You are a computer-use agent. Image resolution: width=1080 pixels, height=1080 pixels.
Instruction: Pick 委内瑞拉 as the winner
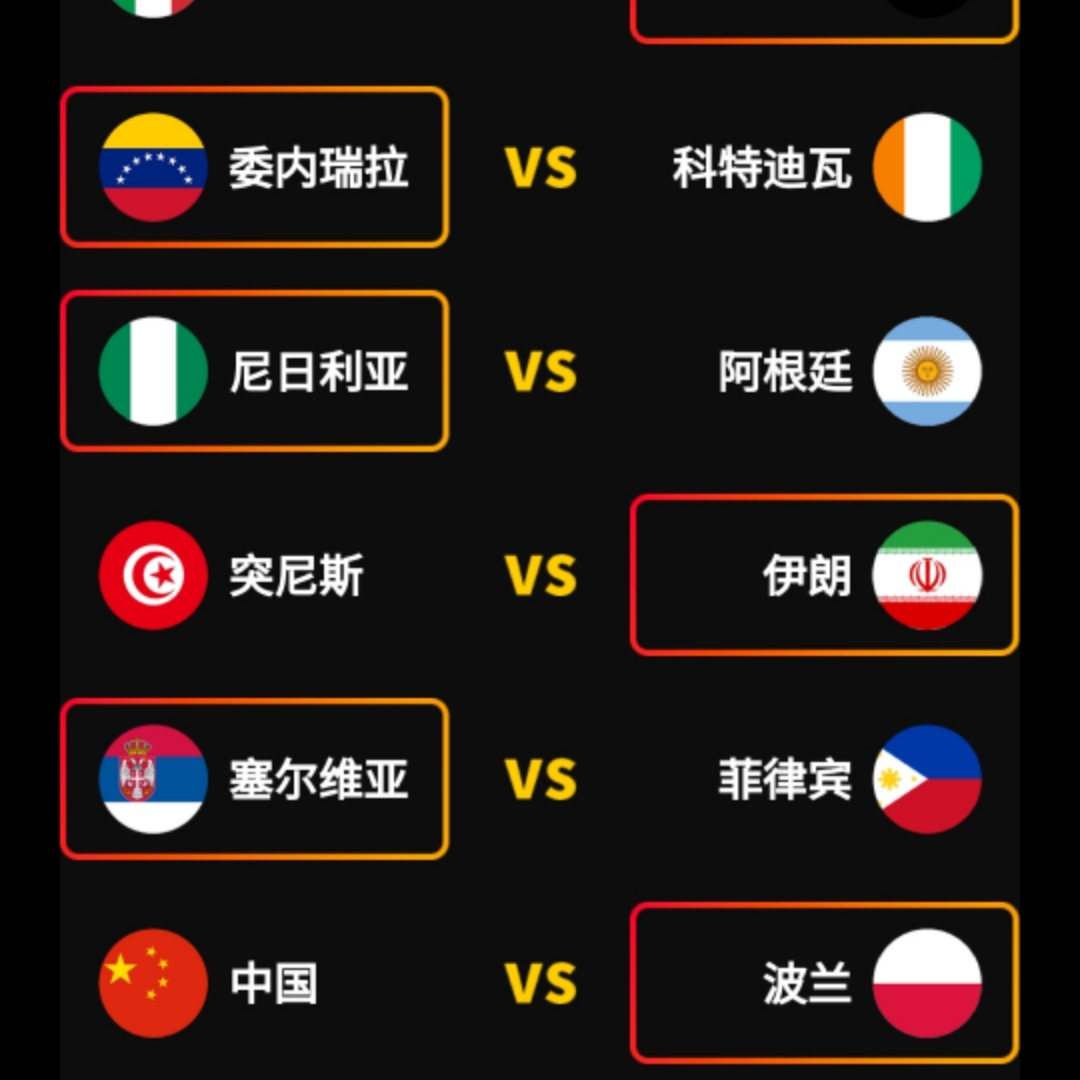[x=254, y=167]
